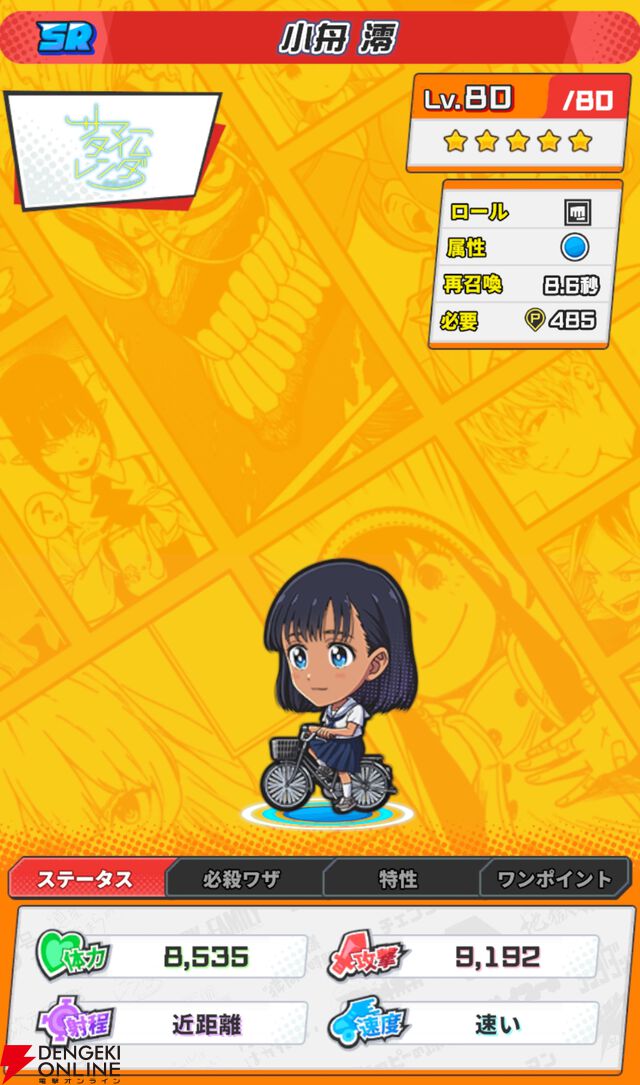The width and height of the screenshot is (640, 1085).
Task: Switch to the 必殺ワザ tab
Action: (242, 879)
